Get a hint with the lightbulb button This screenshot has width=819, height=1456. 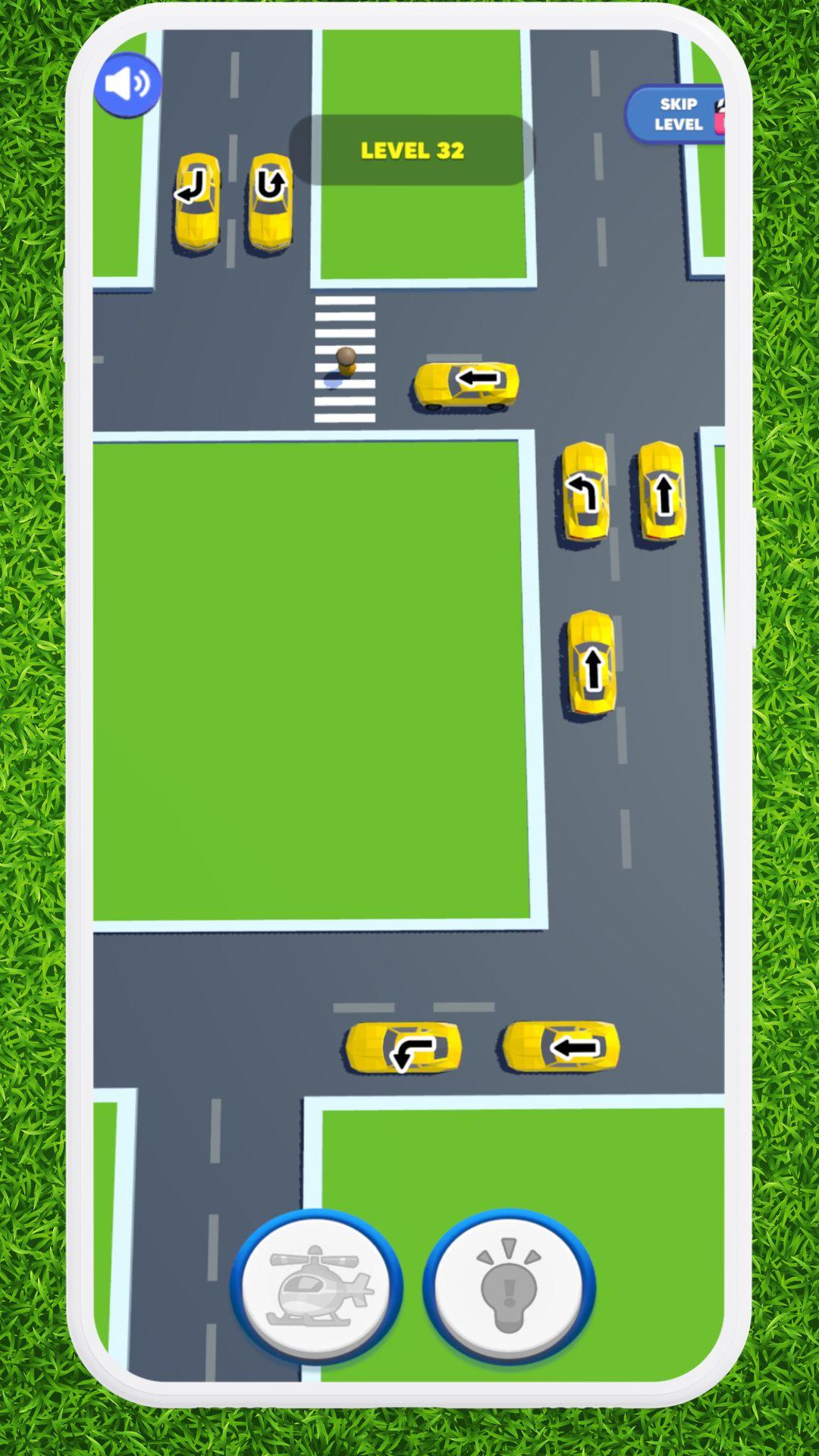tap(509, 1286)
